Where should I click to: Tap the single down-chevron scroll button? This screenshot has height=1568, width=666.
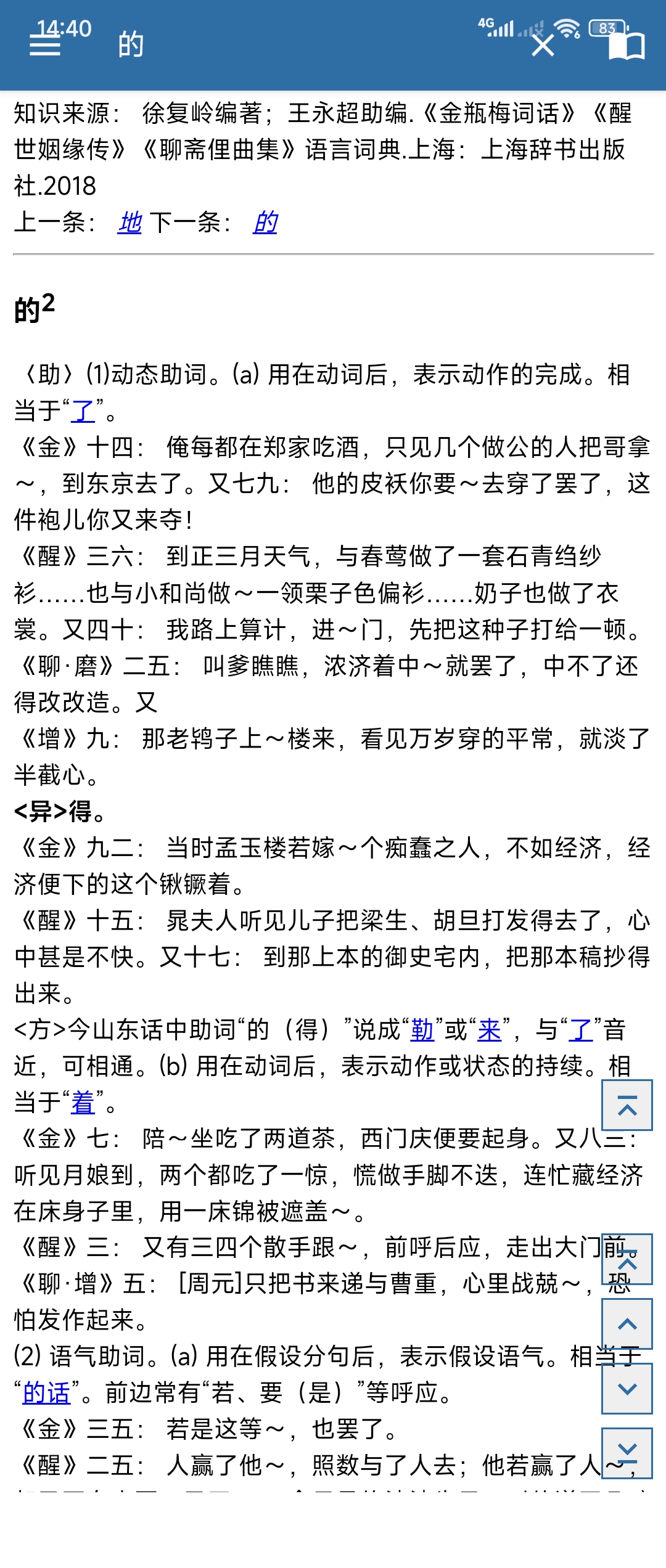627,1389
